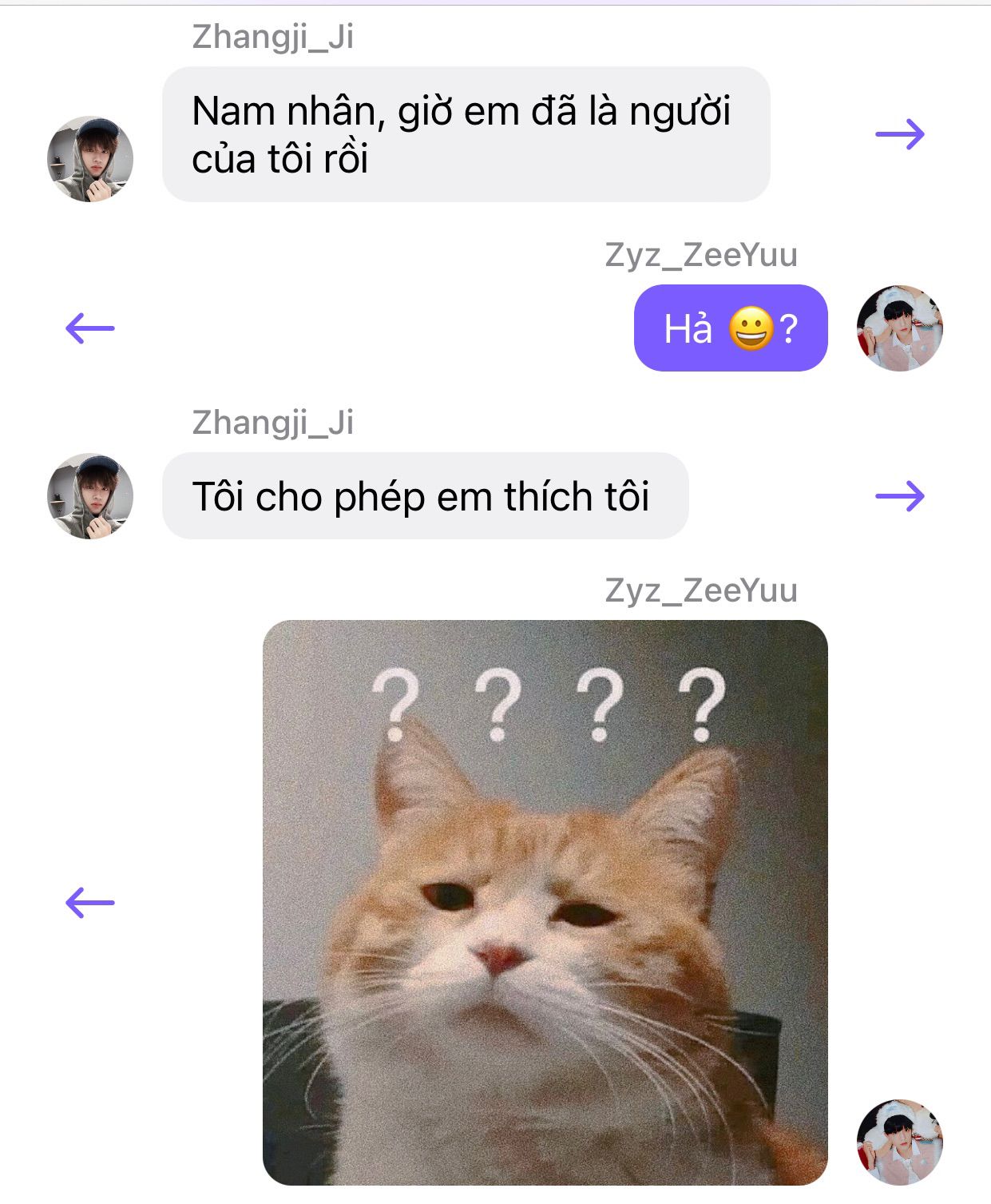Tap right arrow beside "Tôi cho phép" message
Screen dimensions: 991x1204
click(x=900, y=496)
